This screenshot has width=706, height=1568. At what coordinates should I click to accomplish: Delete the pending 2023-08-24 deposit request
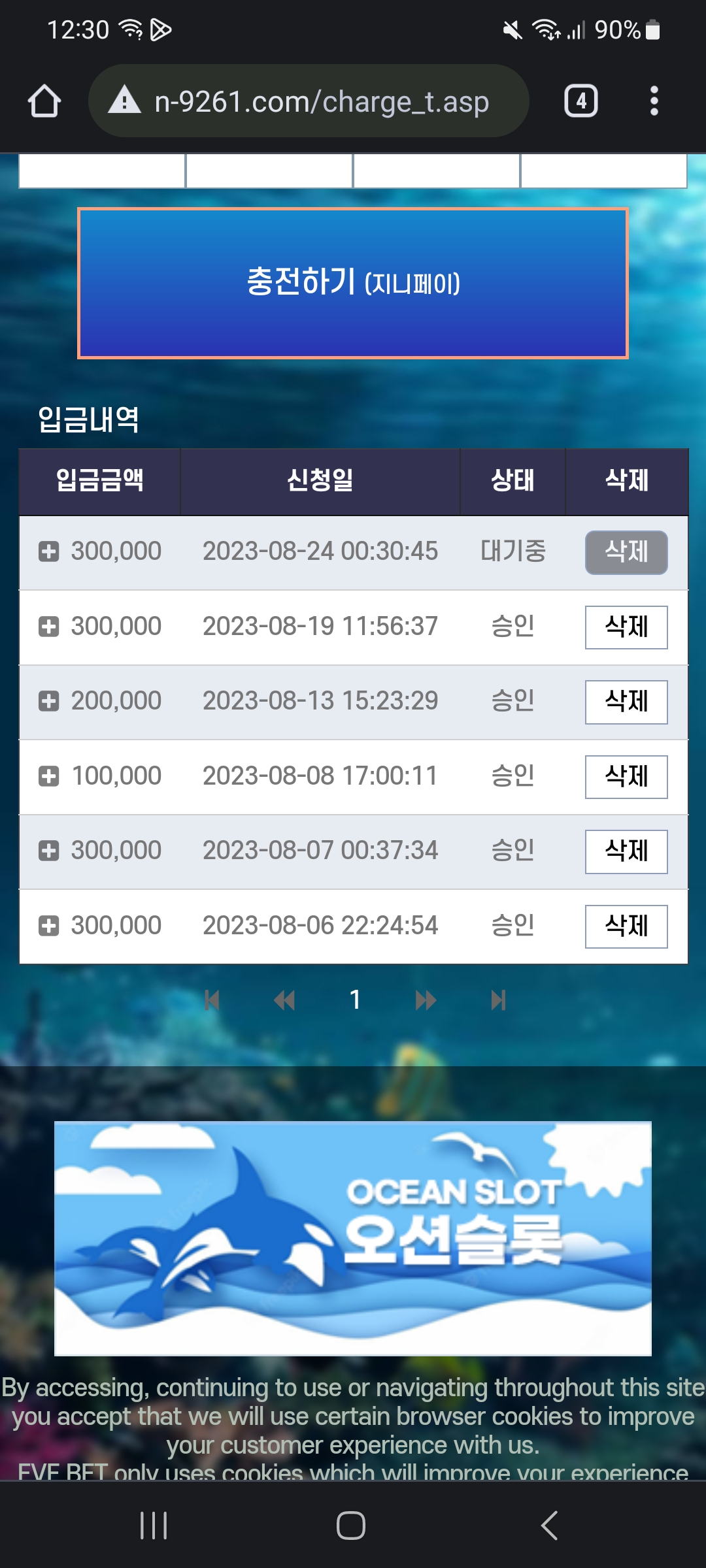[x=626, y=553]
